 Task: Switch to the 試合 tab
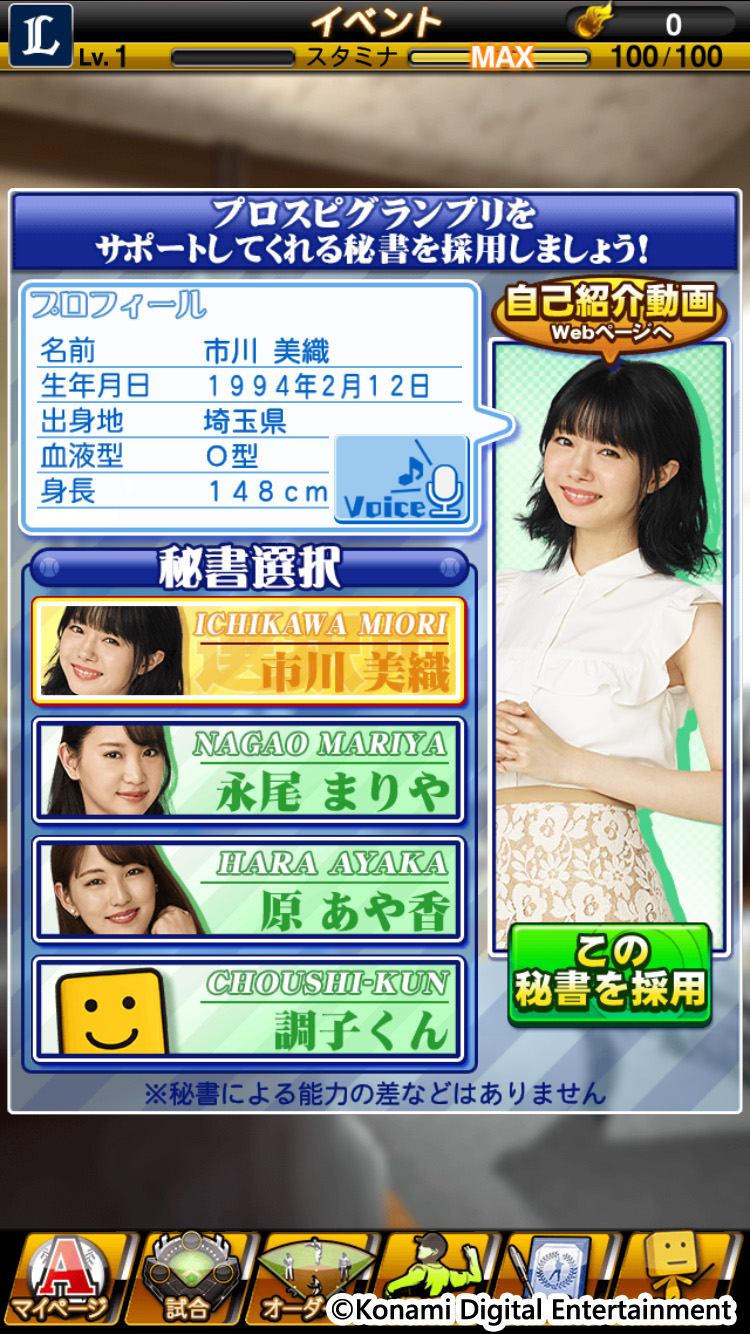190,1280
